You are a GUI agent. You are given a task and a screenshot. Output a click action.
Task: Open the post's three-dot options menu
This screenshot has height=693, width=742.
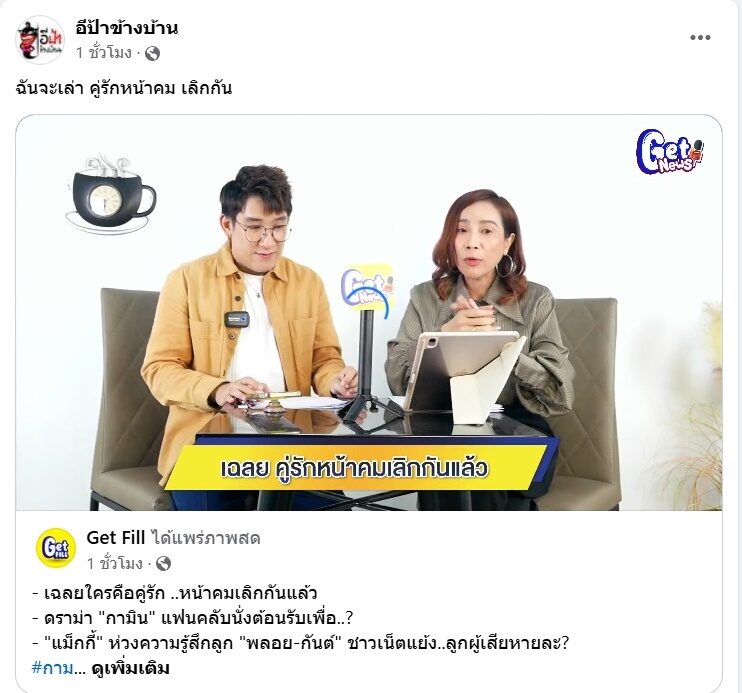click(699, 38)
